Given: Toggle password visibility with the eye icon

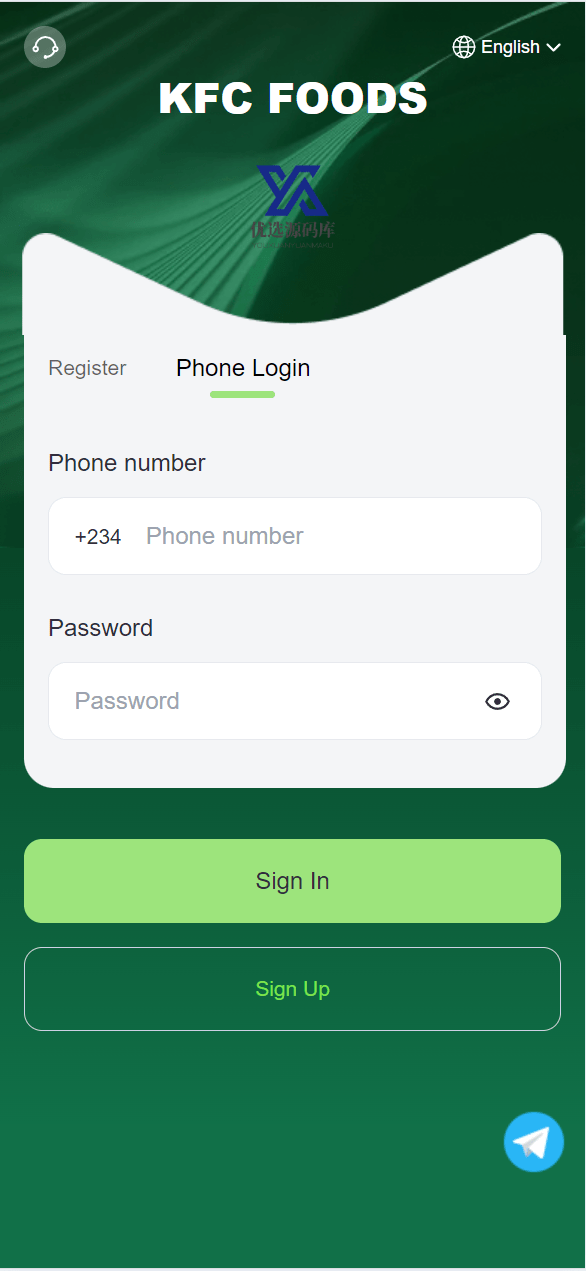Looking at the screenshot, I should point(497,701).
